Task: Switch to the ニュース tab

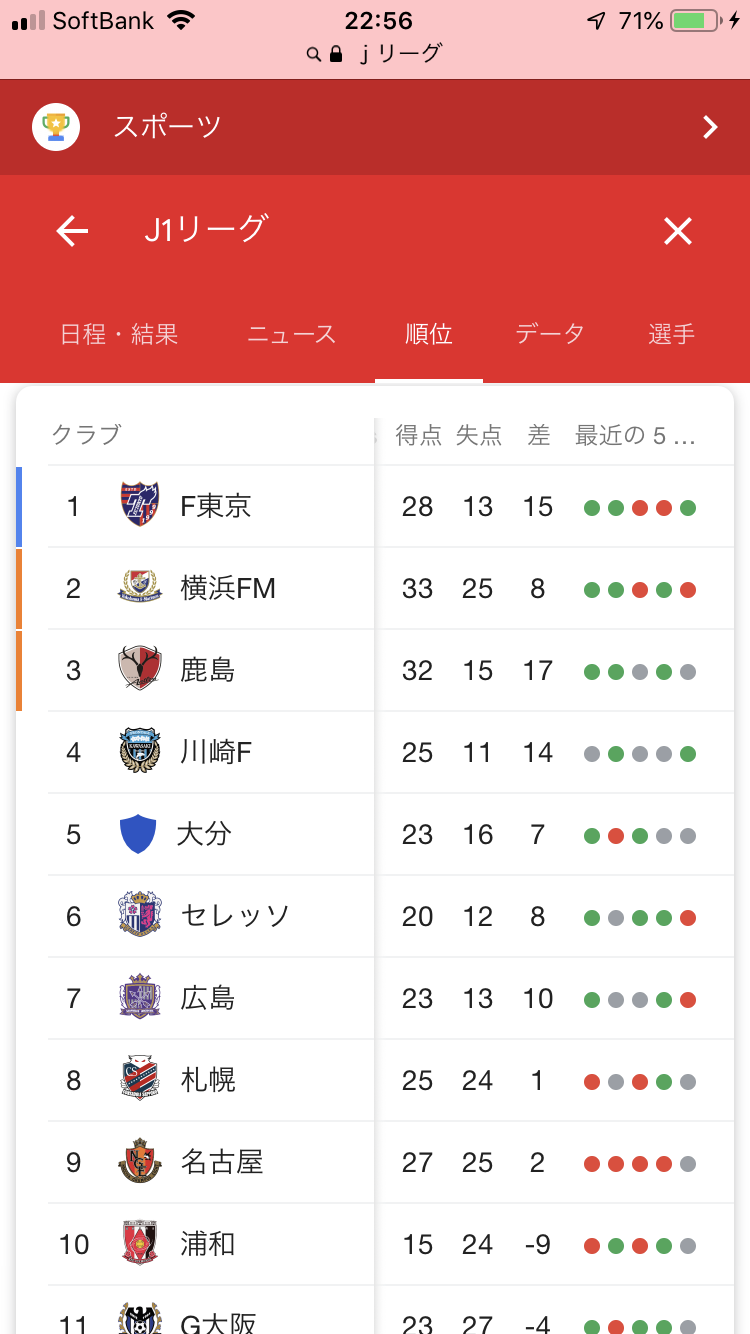Action: coord(292,334)
